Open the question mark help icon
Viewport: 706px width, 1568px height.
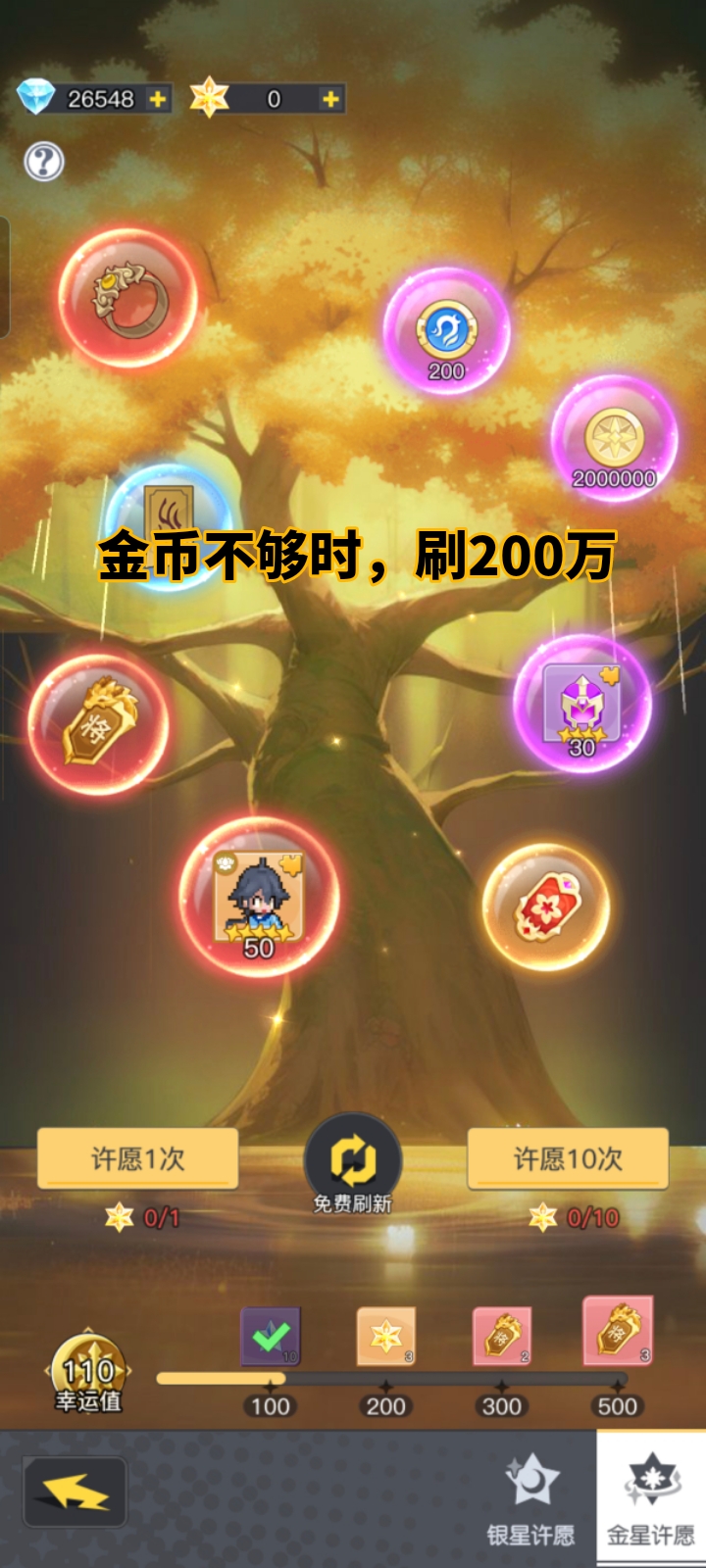point(44,162)
